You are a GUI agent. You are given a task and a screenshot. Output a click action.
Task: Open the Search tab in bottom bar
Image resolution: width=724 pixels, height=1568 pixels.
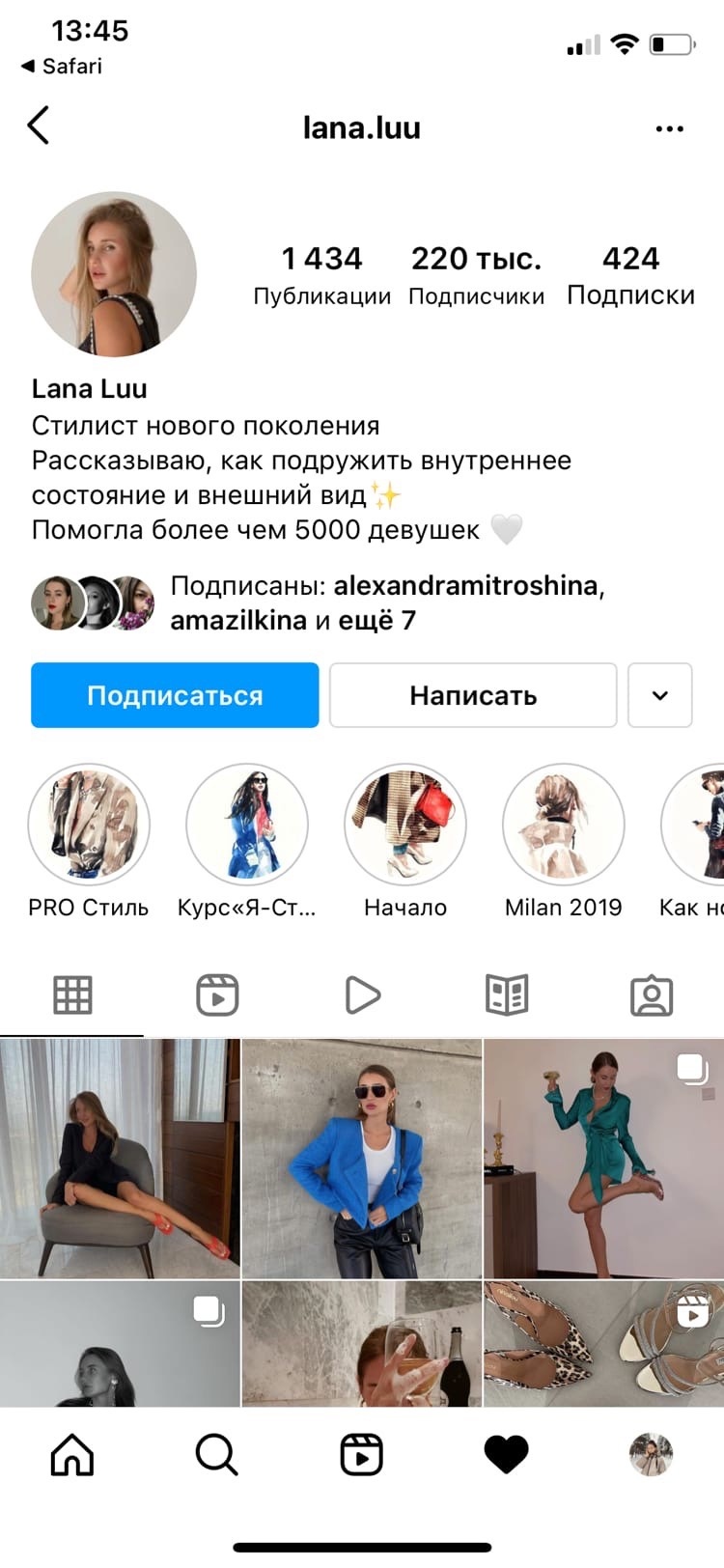(x=216, y=1454)
